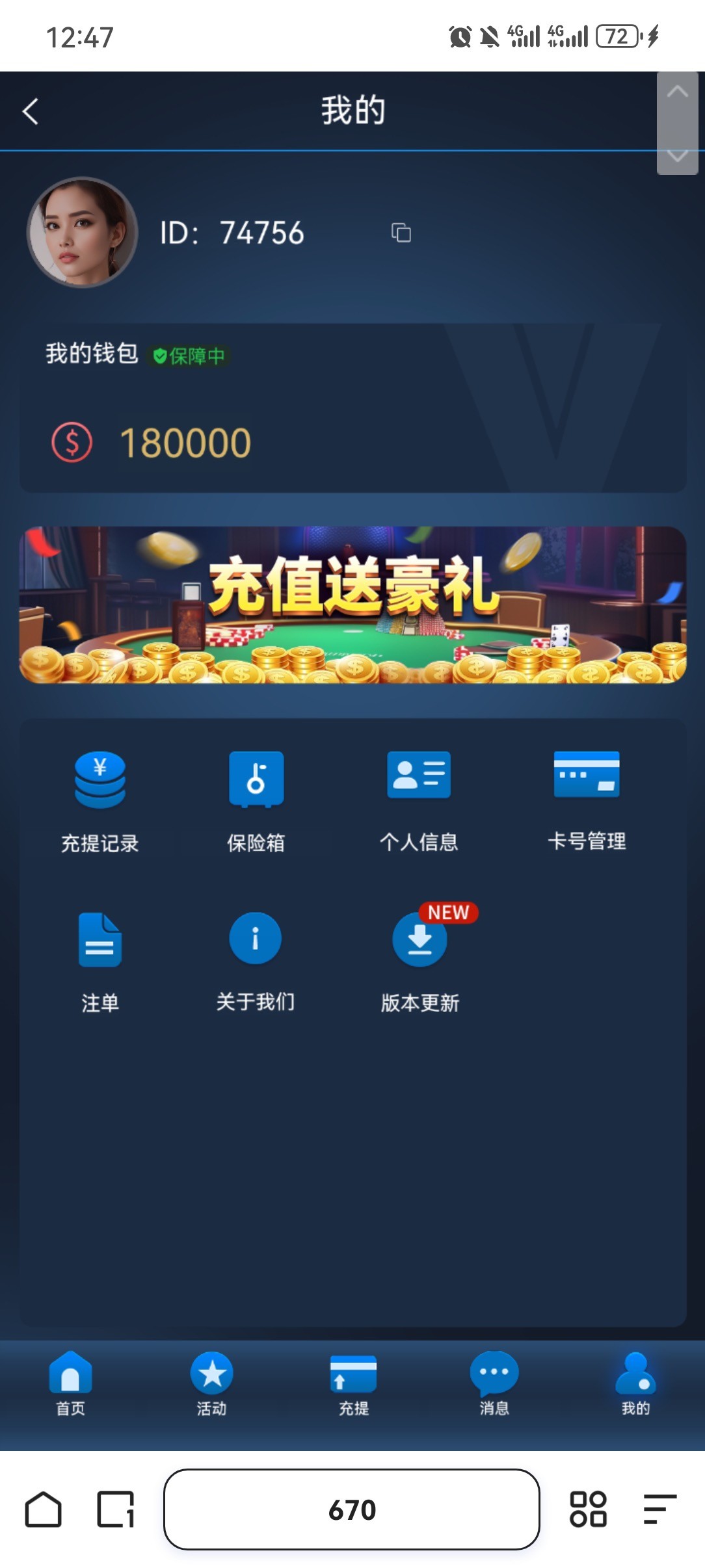The image size is (705, 1568).
Task: Go back using the top-left arrow
Action: point(31,111)
